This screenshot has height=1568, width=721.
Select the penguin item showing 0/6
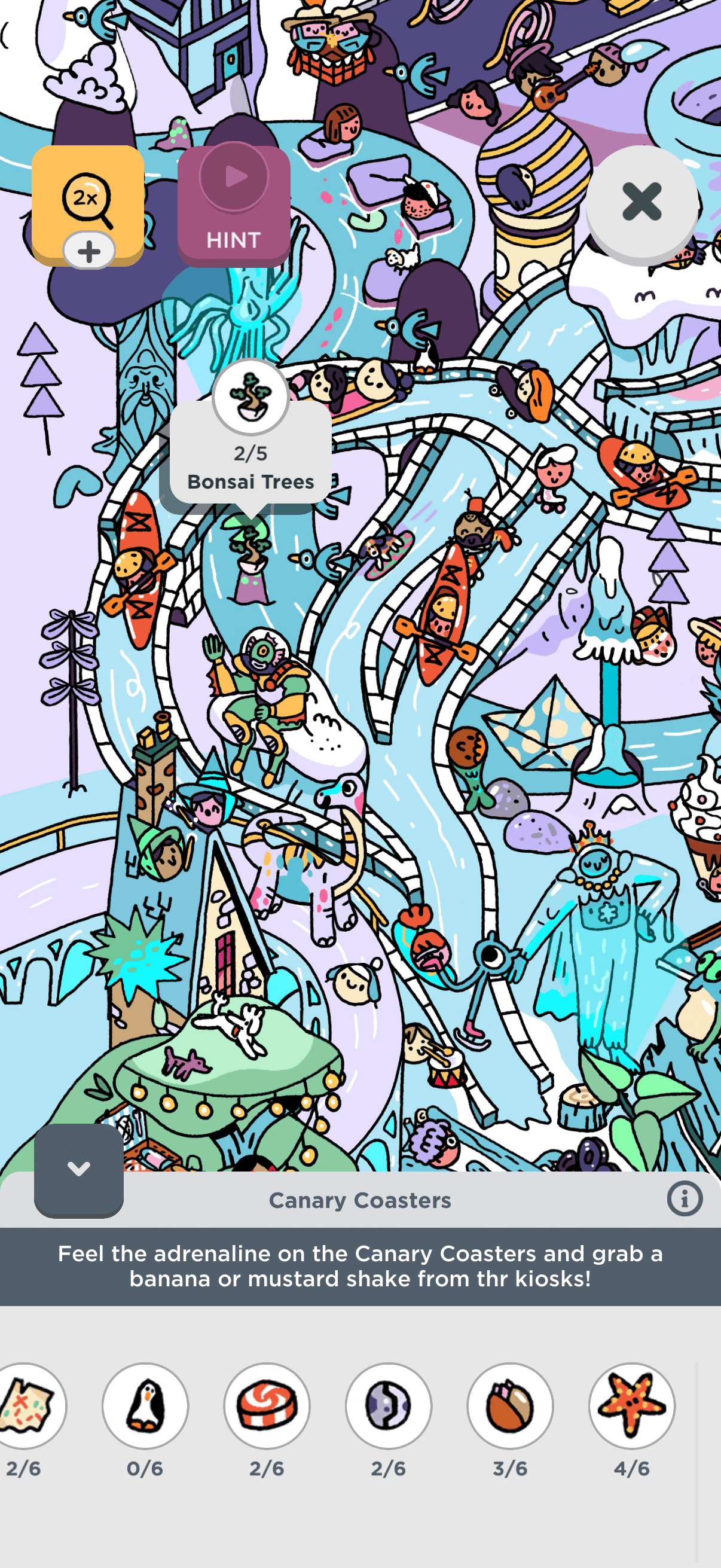click(145, 1405)
